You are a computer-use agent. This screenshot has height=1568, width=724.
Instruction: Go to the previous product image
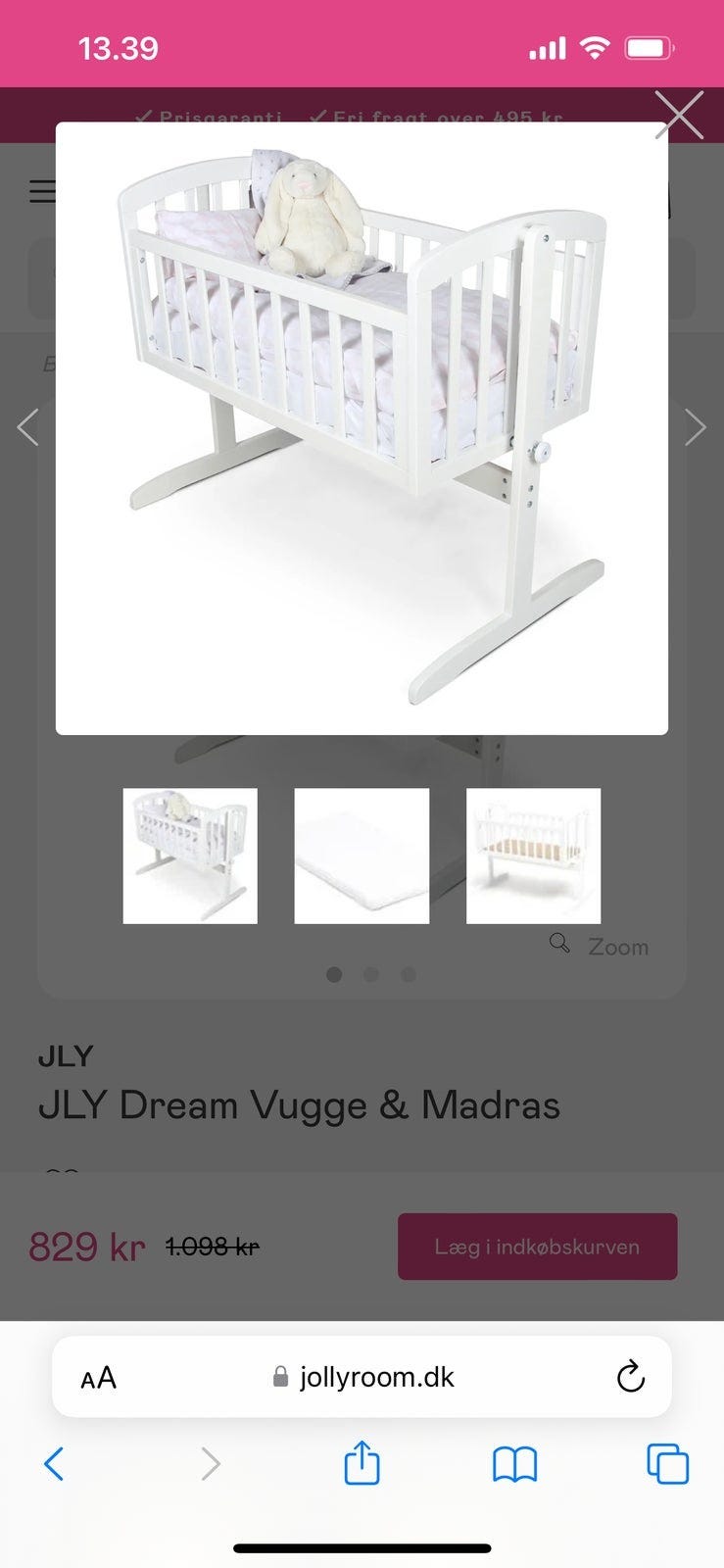pos(28,427)
